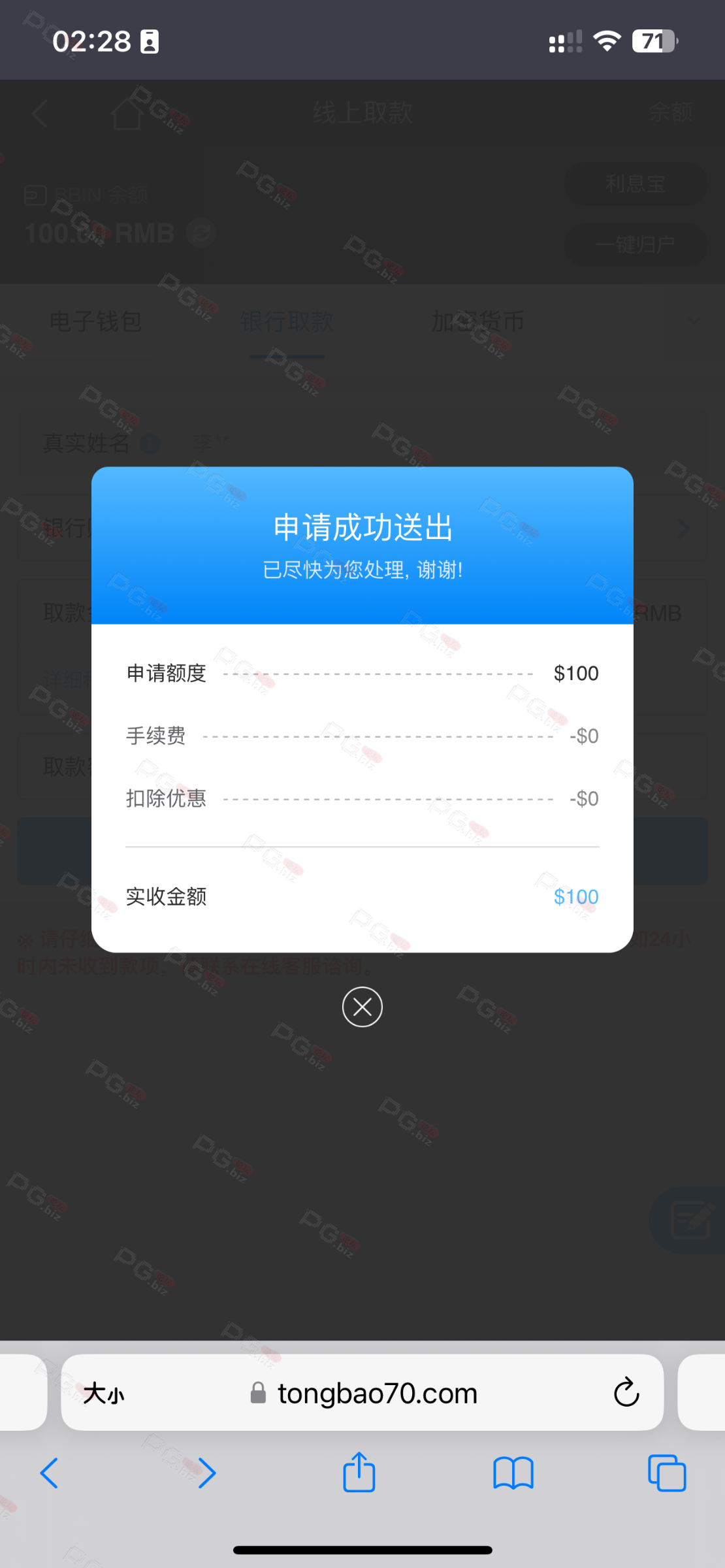Close the withdrawal success dialog
This screenshot has width=725, height=1568.
pyautogui.click(x=362, y=1007)
